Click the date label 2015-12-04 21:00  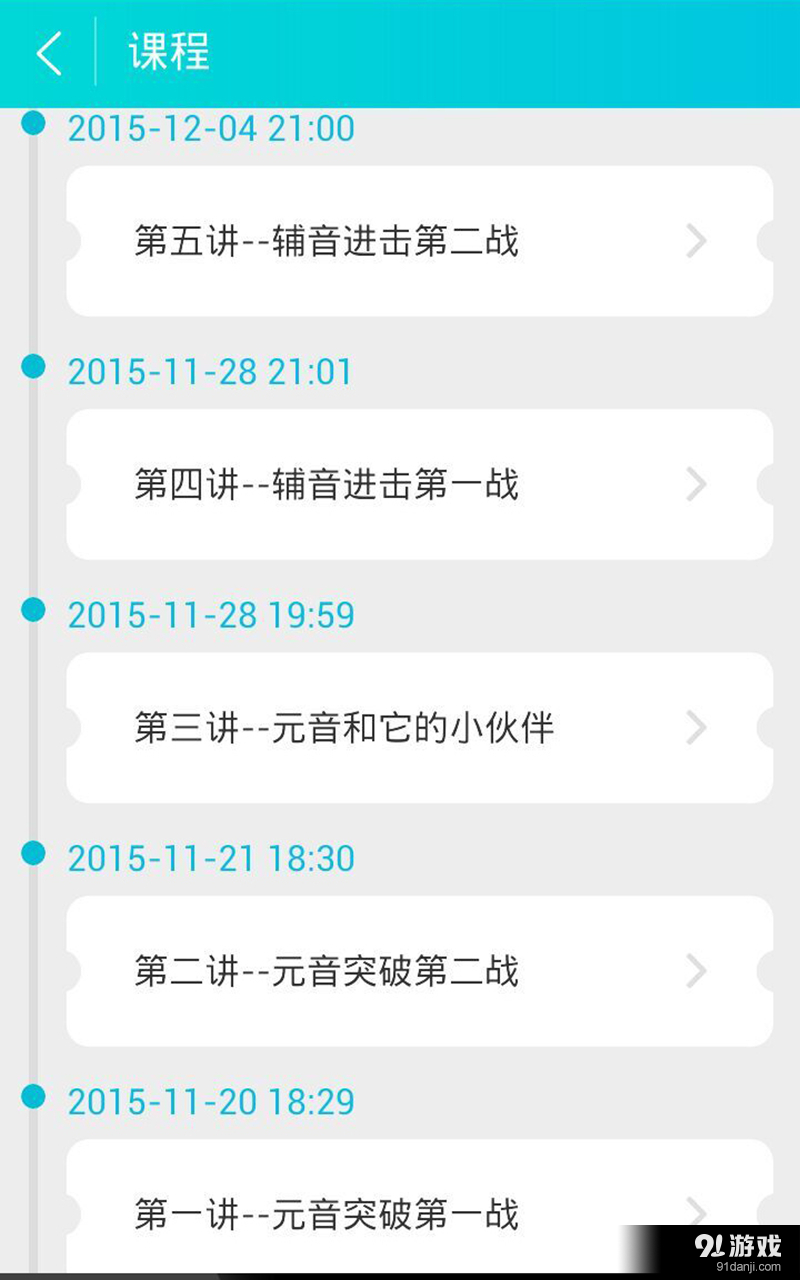[x=210, y=128]
